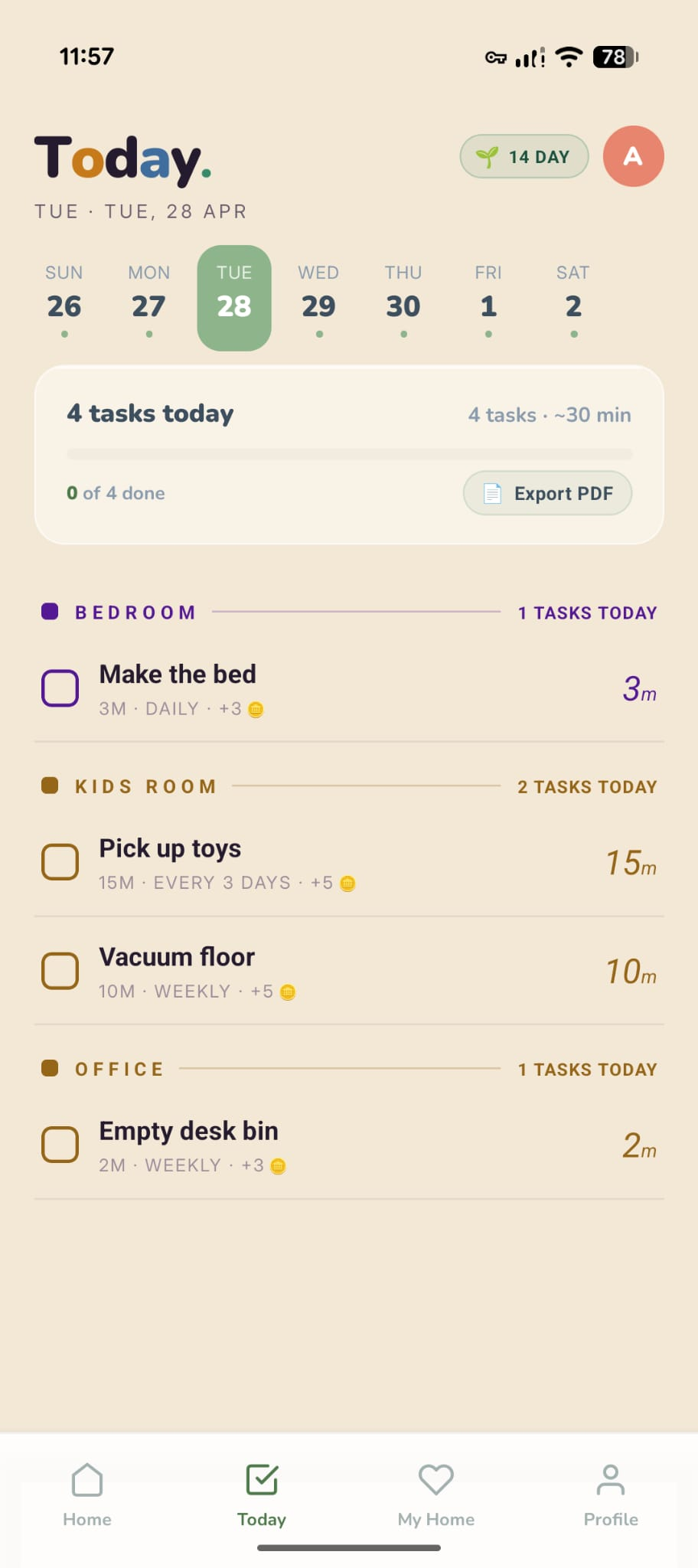This screenshot has width=698, height=1568.
Task: Export today's tasks as PDF
Action: [x=547, y=493]
